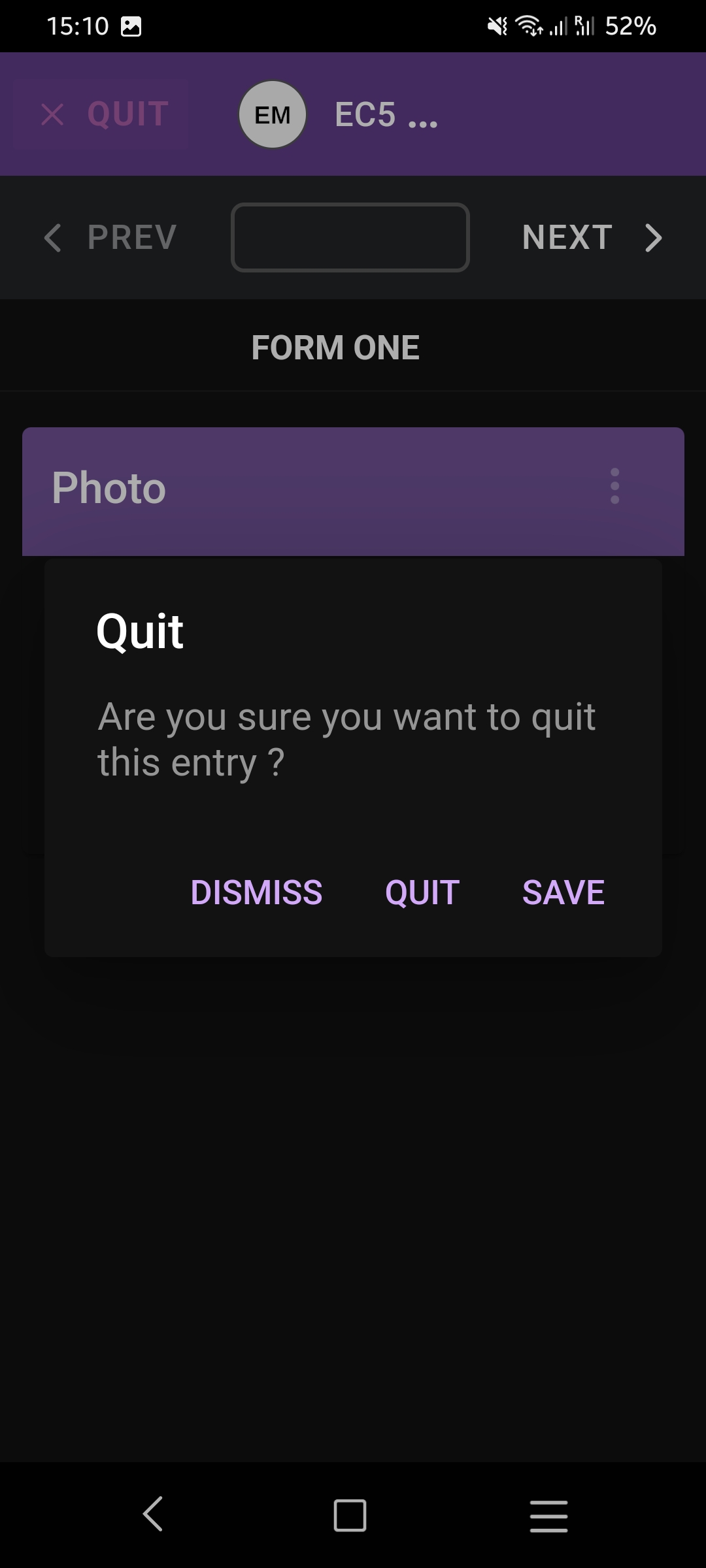
Task: Confirm Quit in the dialog
Action: 422,892
